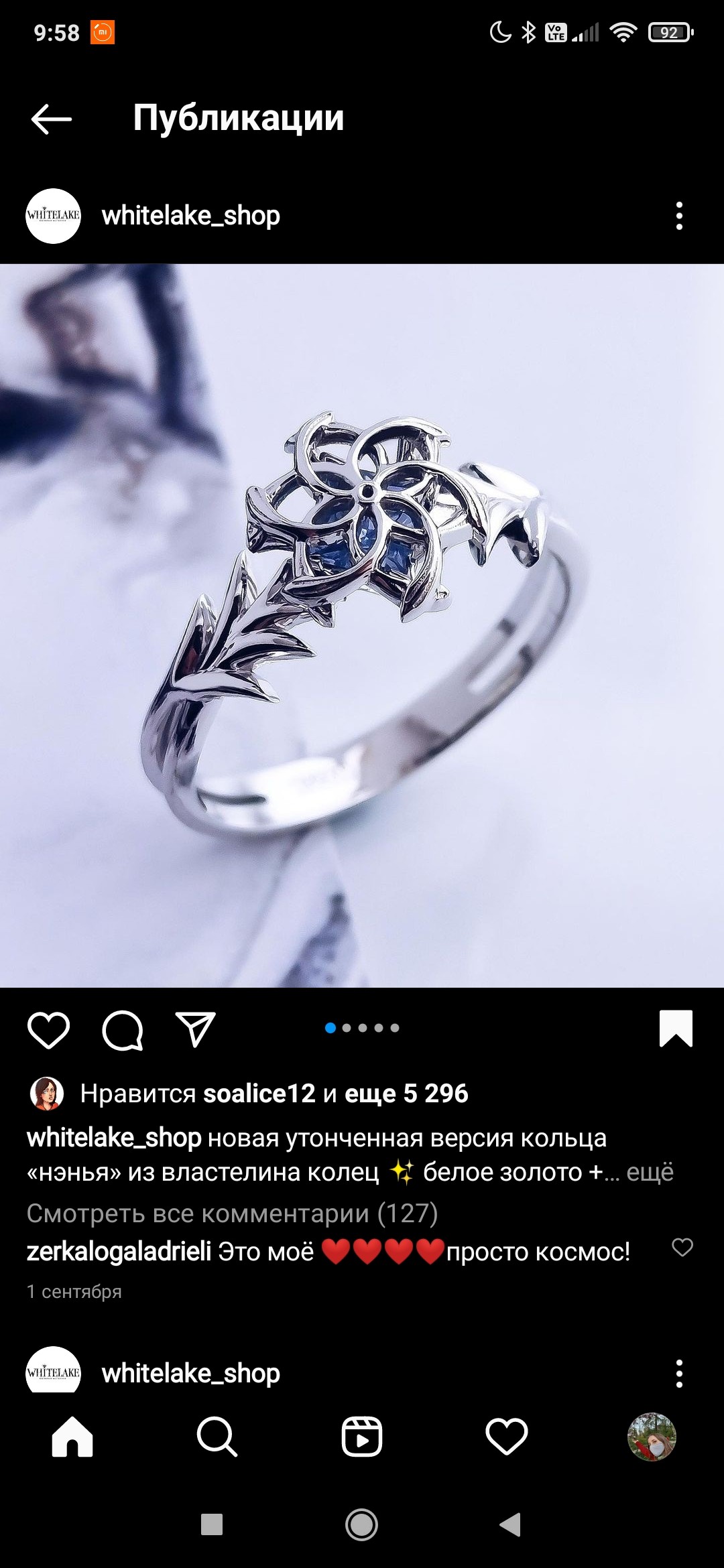Remove the post from saved with the bookmark icon
Screen dimensions: 724x1568
click(x=676, y=1028)
